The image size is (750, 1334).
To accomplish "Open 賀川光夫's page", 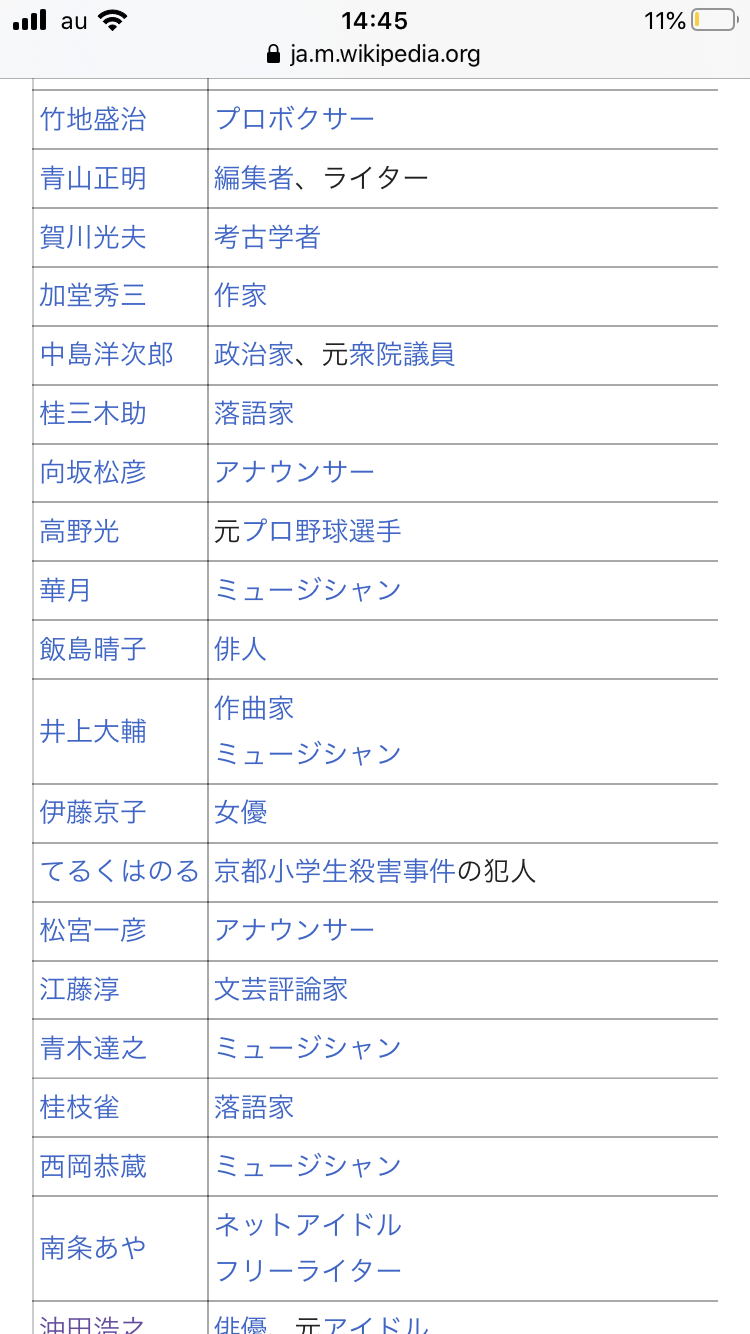I will [93, 237].
